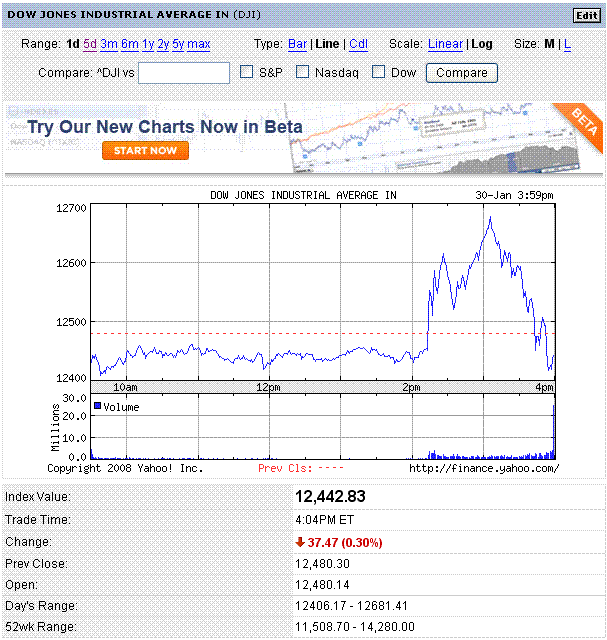This screenshot has width=607, height=640.
Task: Tap the Compare button
Action: click(462, 73)
